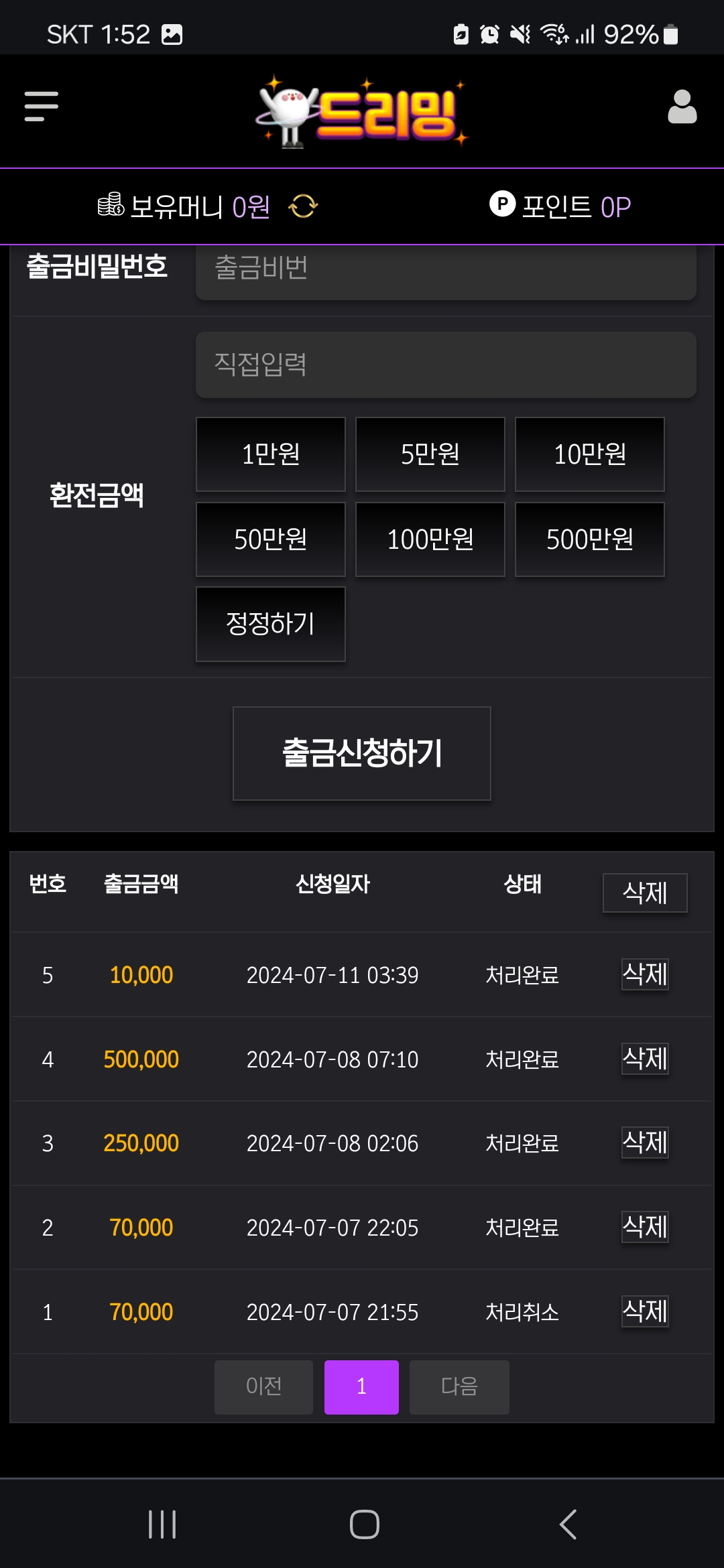Go to page 1 of the list
The image size is (724, 1568).
pos(361,1386)
